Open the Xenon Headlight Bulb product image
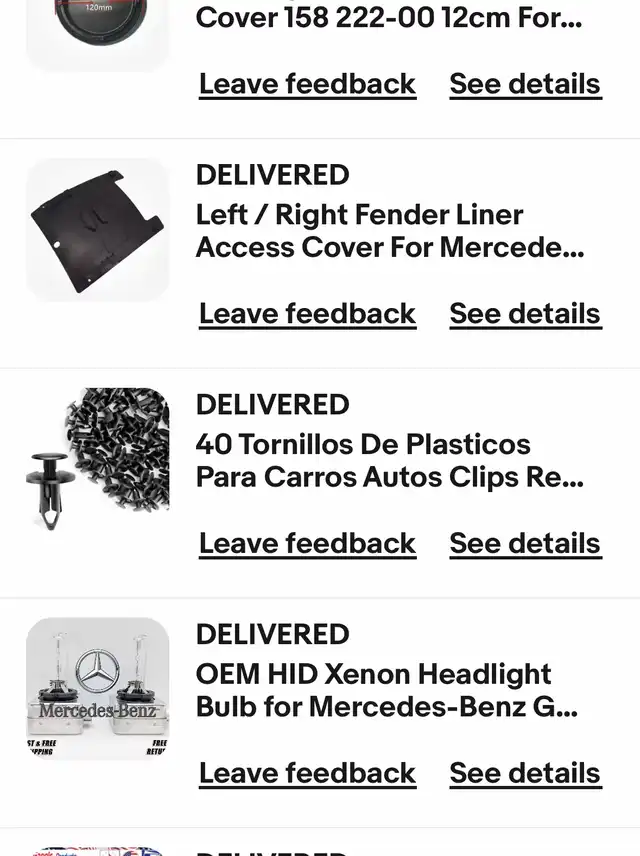Image resolution: width=640 pixels, height=856 pixels. click(98, 689)
